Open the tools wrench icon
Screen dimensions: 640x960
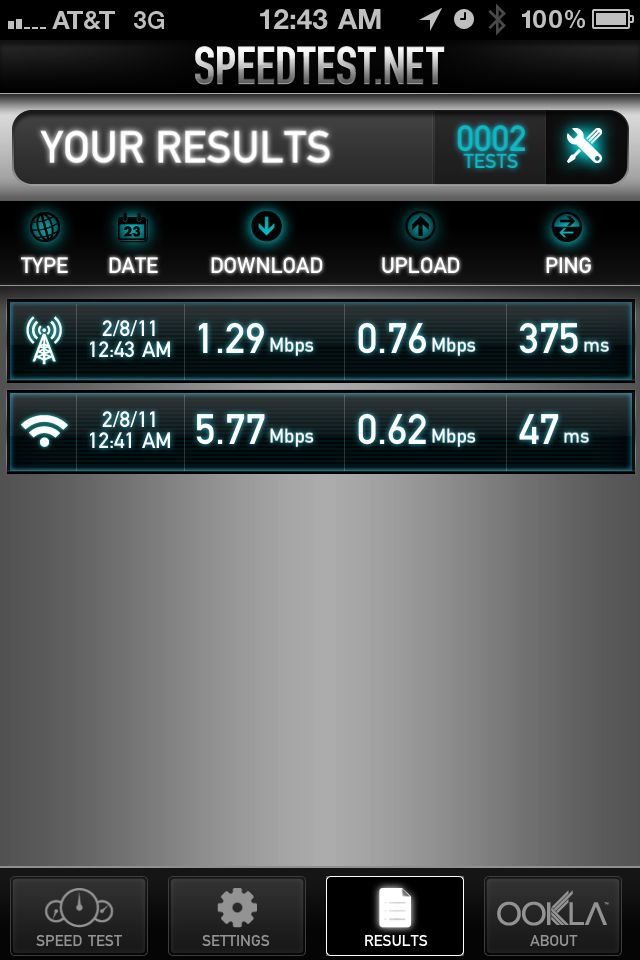[x=584, y=147]
